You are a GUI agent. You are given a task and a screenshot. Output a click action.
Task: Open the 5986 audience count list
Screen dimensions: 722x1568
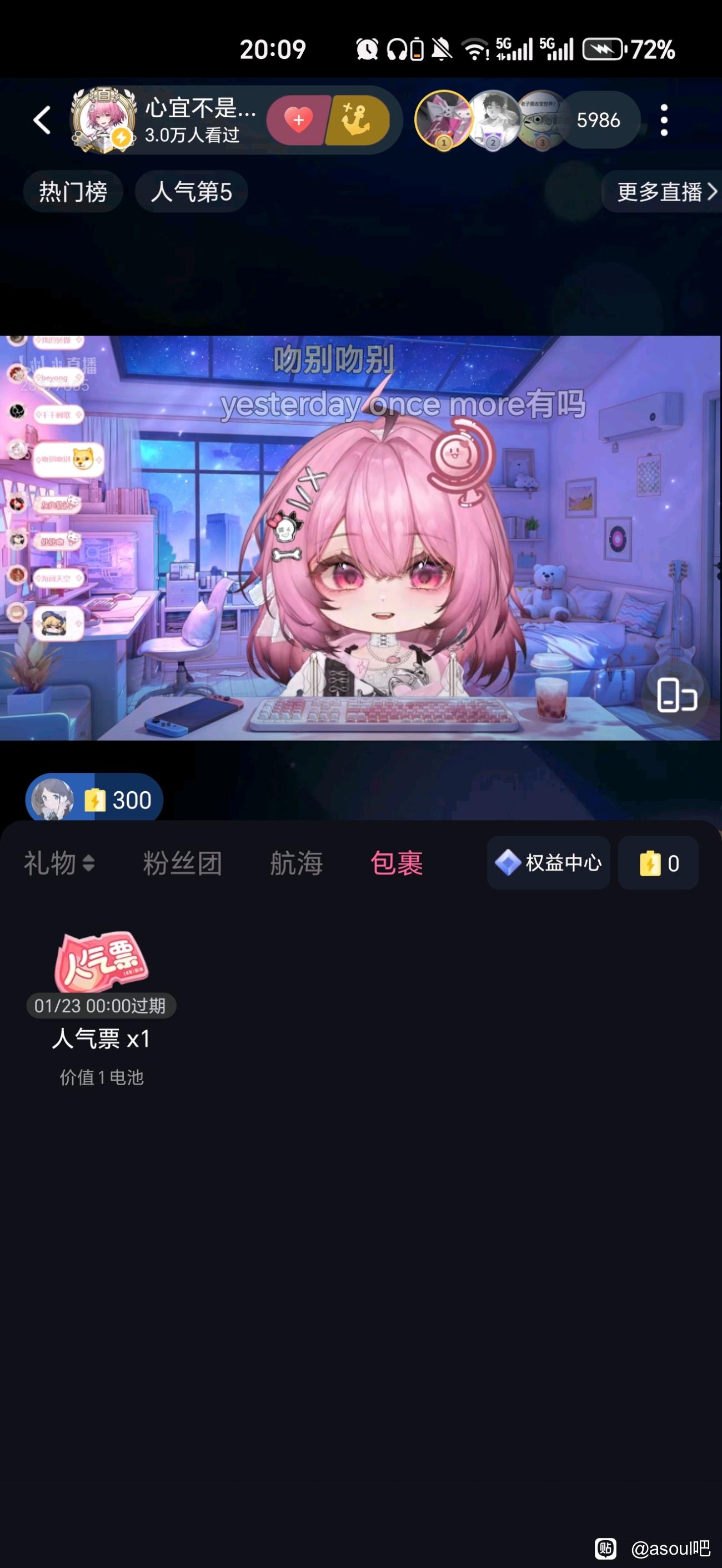pyautogui.click(x=598, y=120)
